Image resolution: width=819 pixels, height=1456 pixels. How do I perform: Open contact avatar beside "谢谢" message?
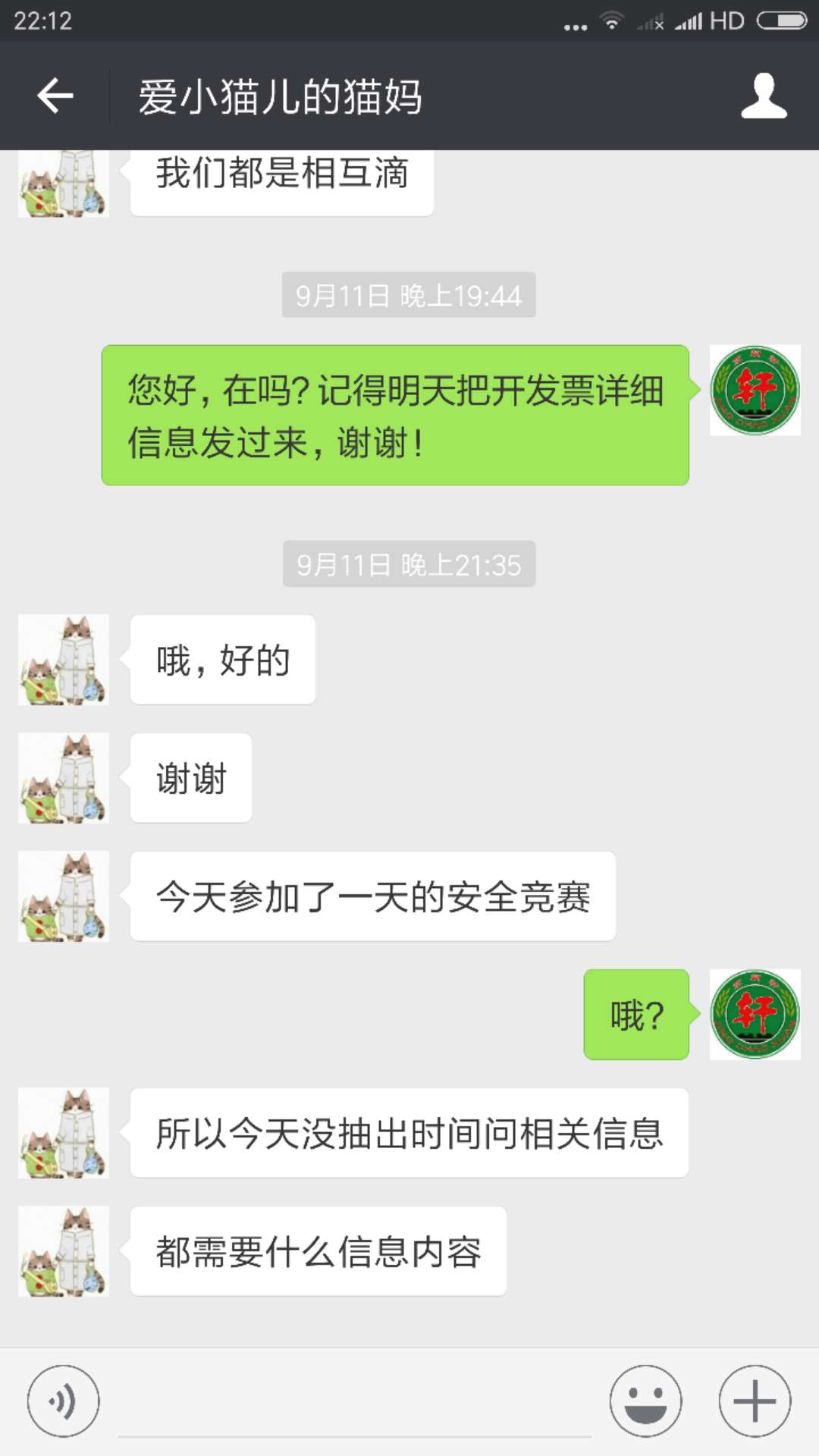coord(64,778)
